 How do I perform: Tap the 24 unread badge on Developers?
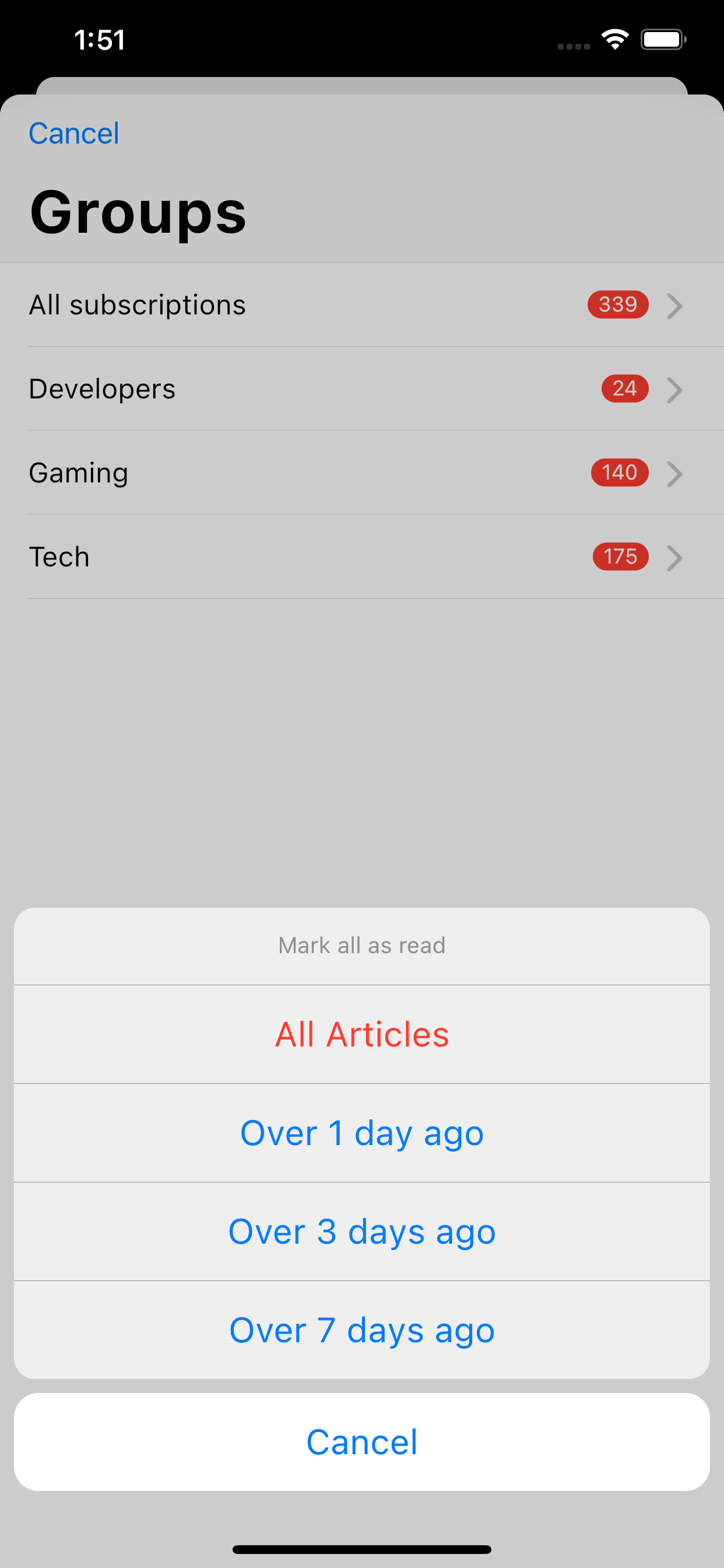coord(623,389)
